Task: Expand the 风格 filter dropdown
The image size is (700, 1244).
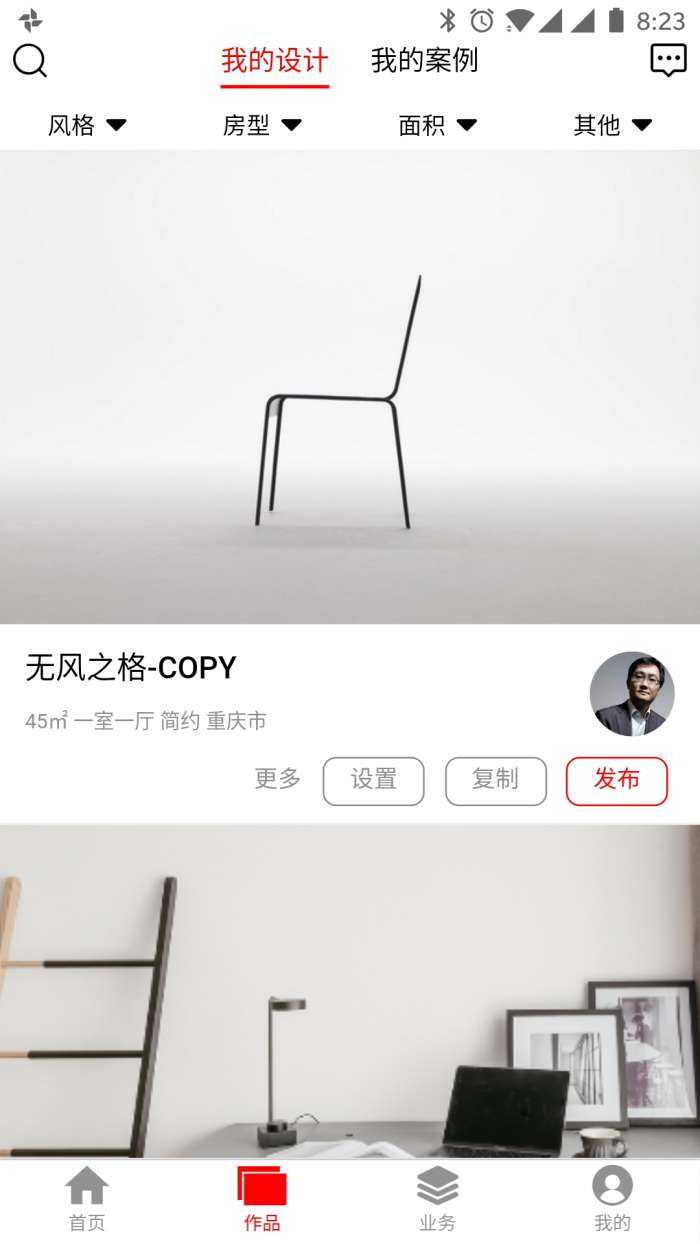Action: tap(87, 125)
